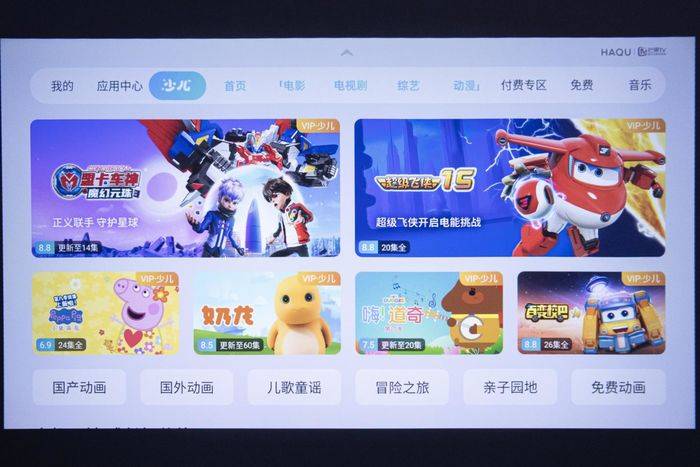Open the 嗨道奇 cartoon card

point(428,312)
